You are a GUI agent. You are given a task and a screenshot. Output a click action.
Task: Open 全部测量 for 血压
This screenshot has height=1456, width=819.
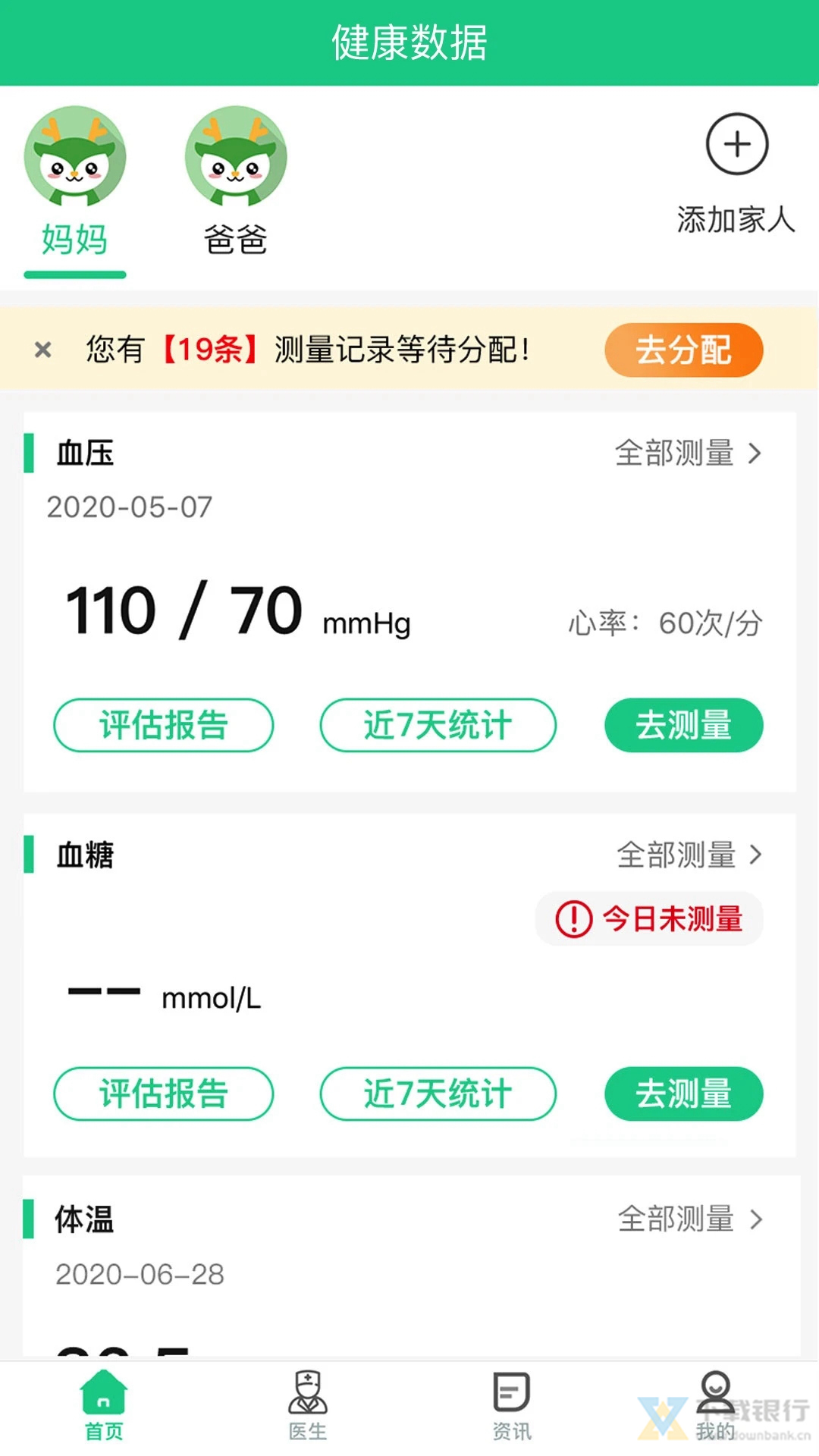(687, 453)
